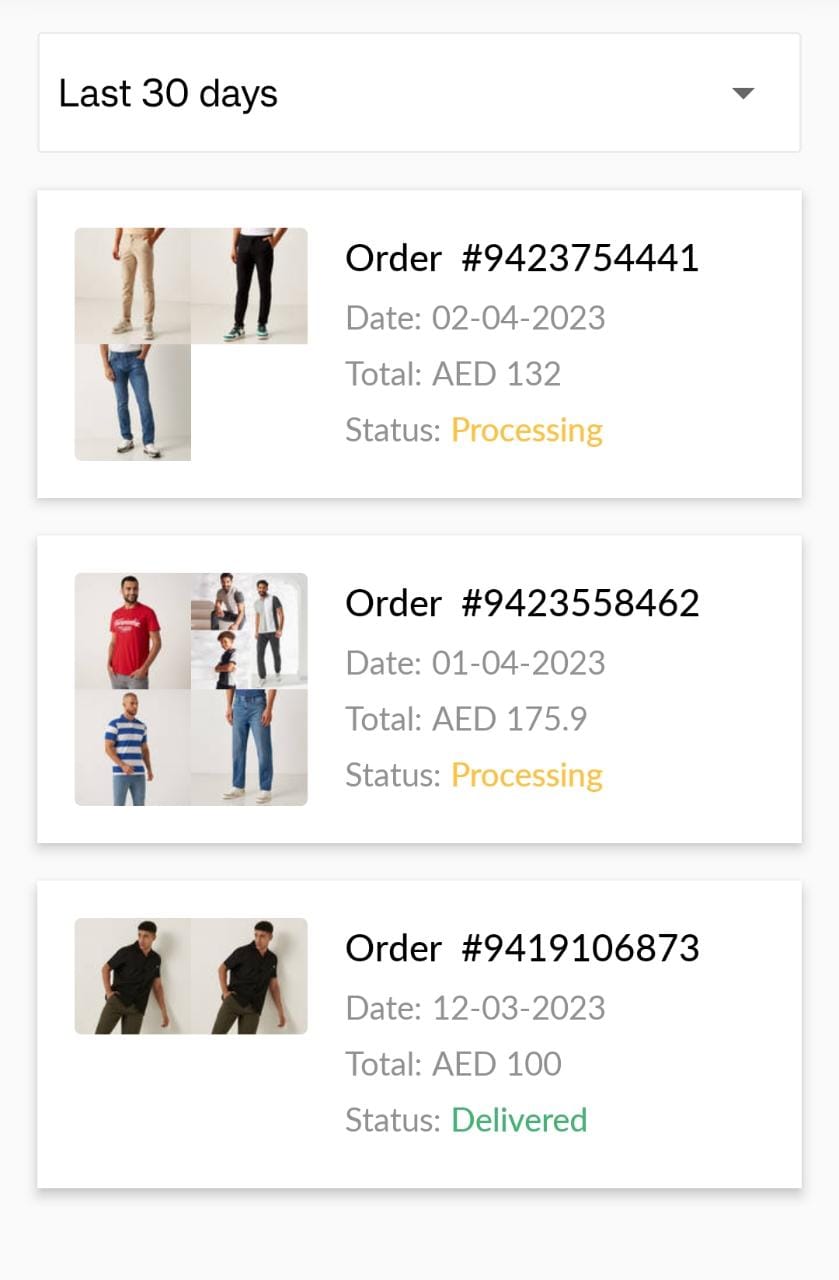Expand the Last 30 days dropdown
839x1280 pixels.
pyautogui.click(x=419, y=93)
